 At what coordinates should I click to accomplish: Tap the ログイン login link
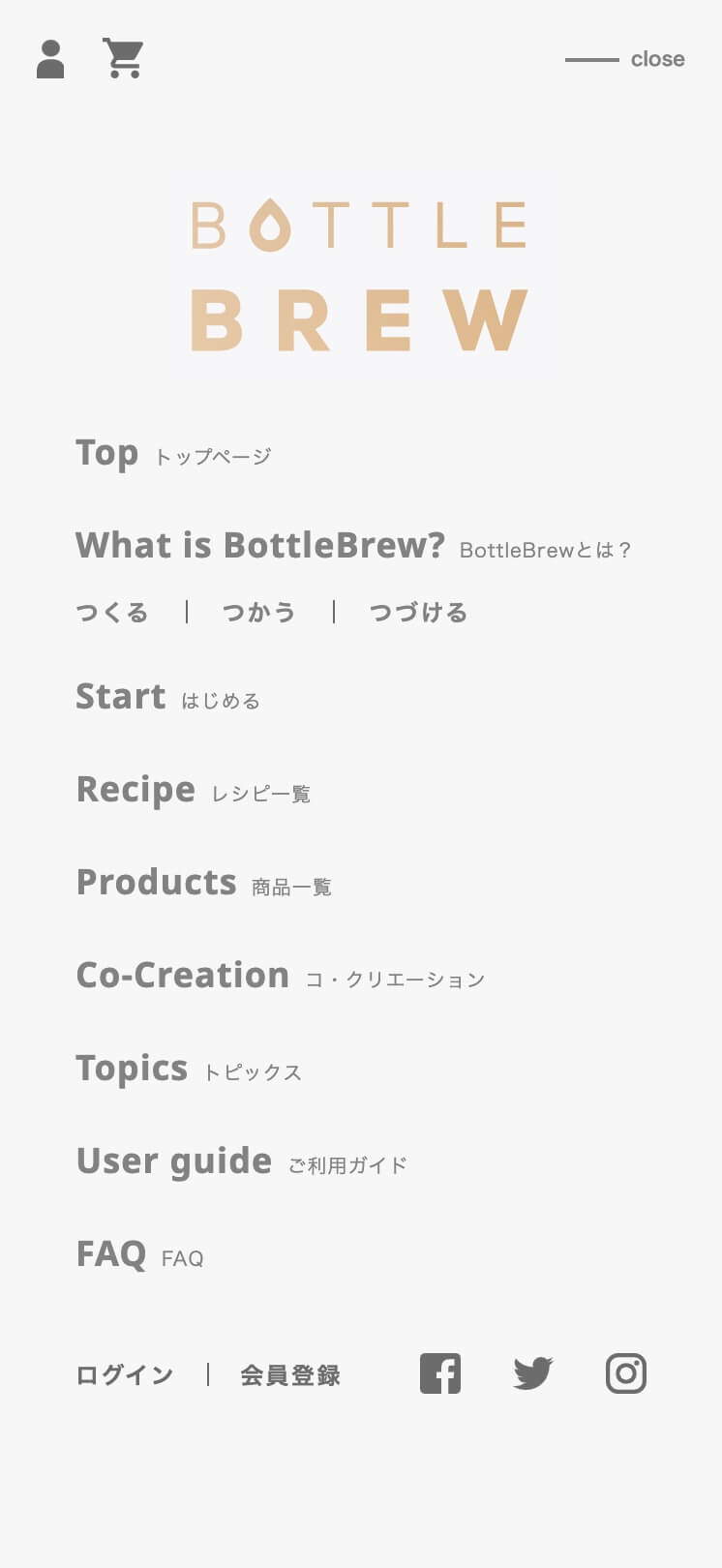[x=125, y=1375]
